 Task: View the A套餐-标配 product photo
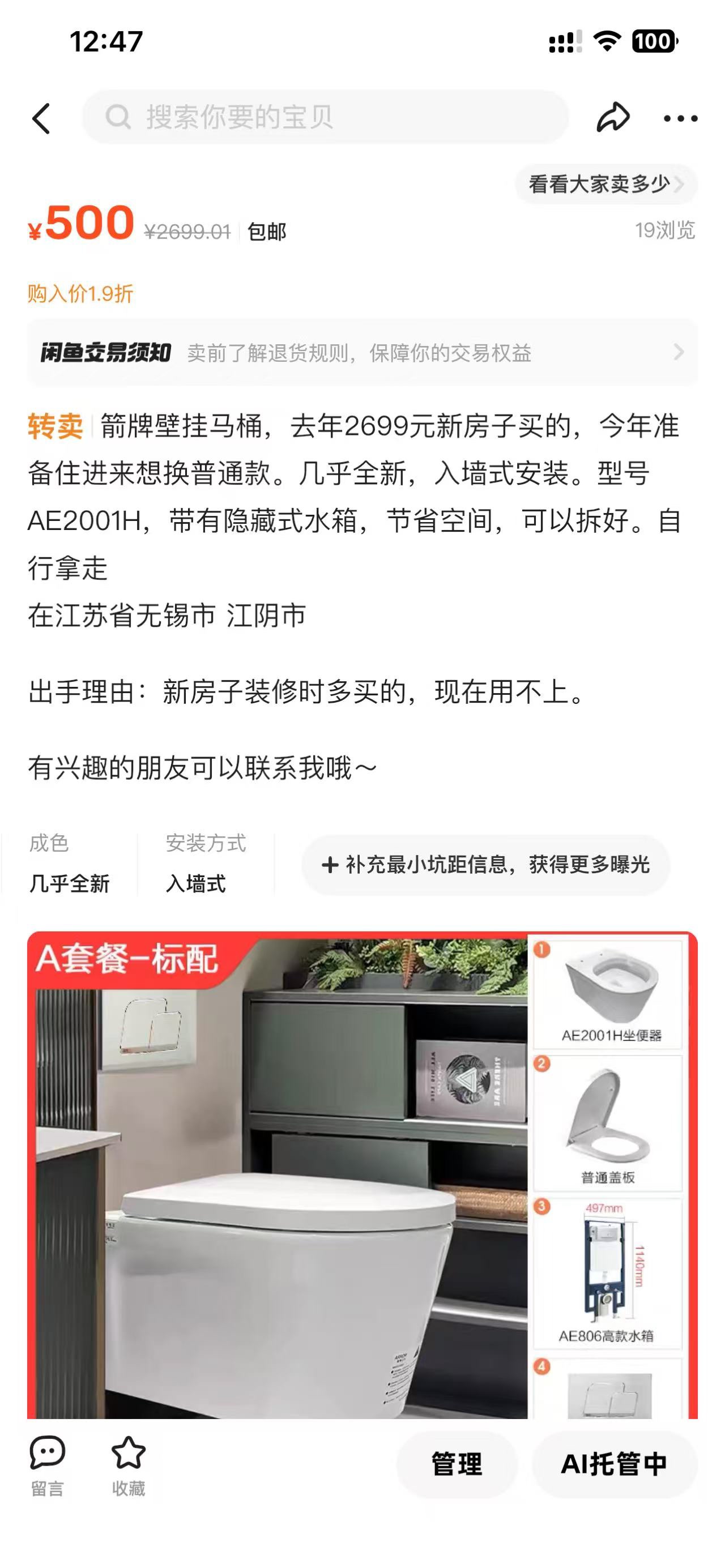coord(278,1175)
